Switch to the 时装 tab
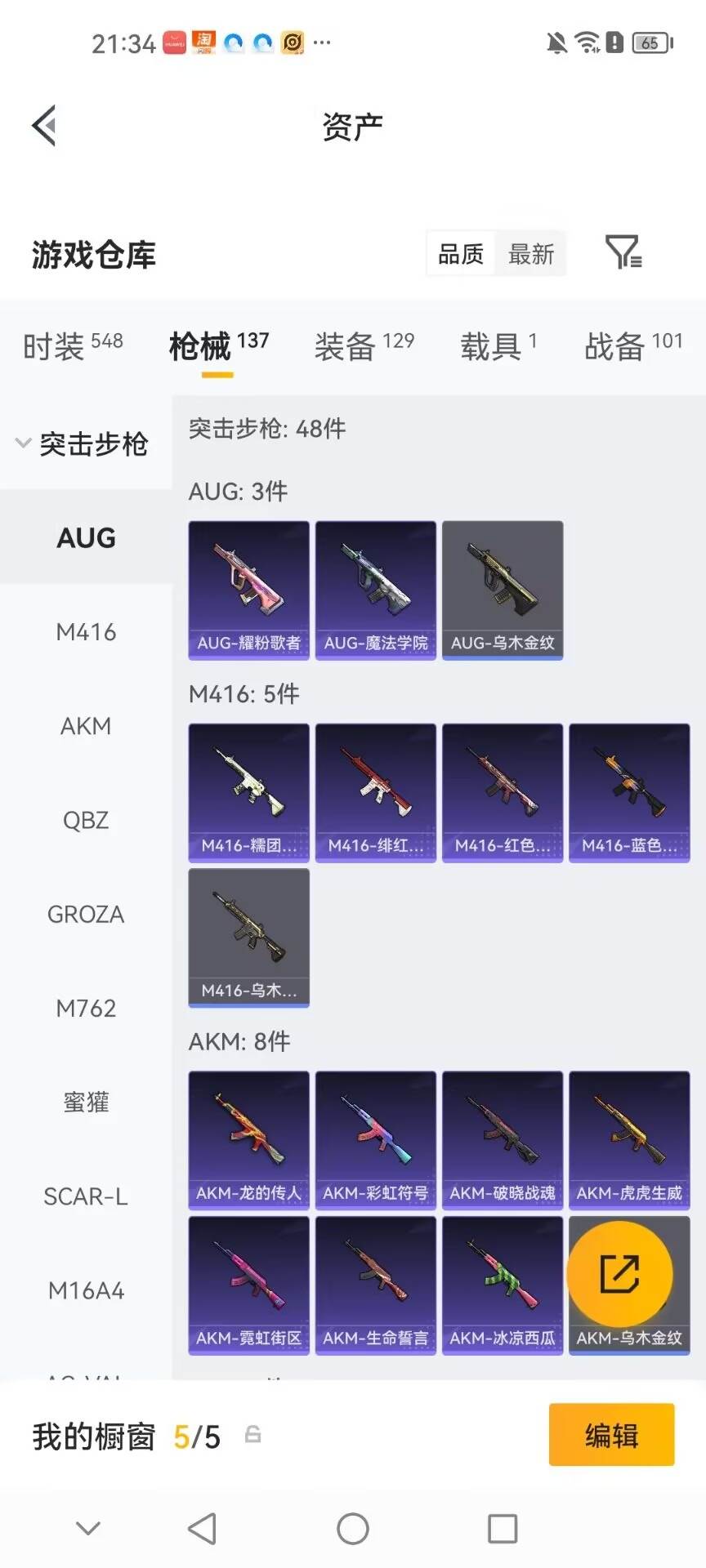Screen dimensions: 706x1568 click(73, 346)
